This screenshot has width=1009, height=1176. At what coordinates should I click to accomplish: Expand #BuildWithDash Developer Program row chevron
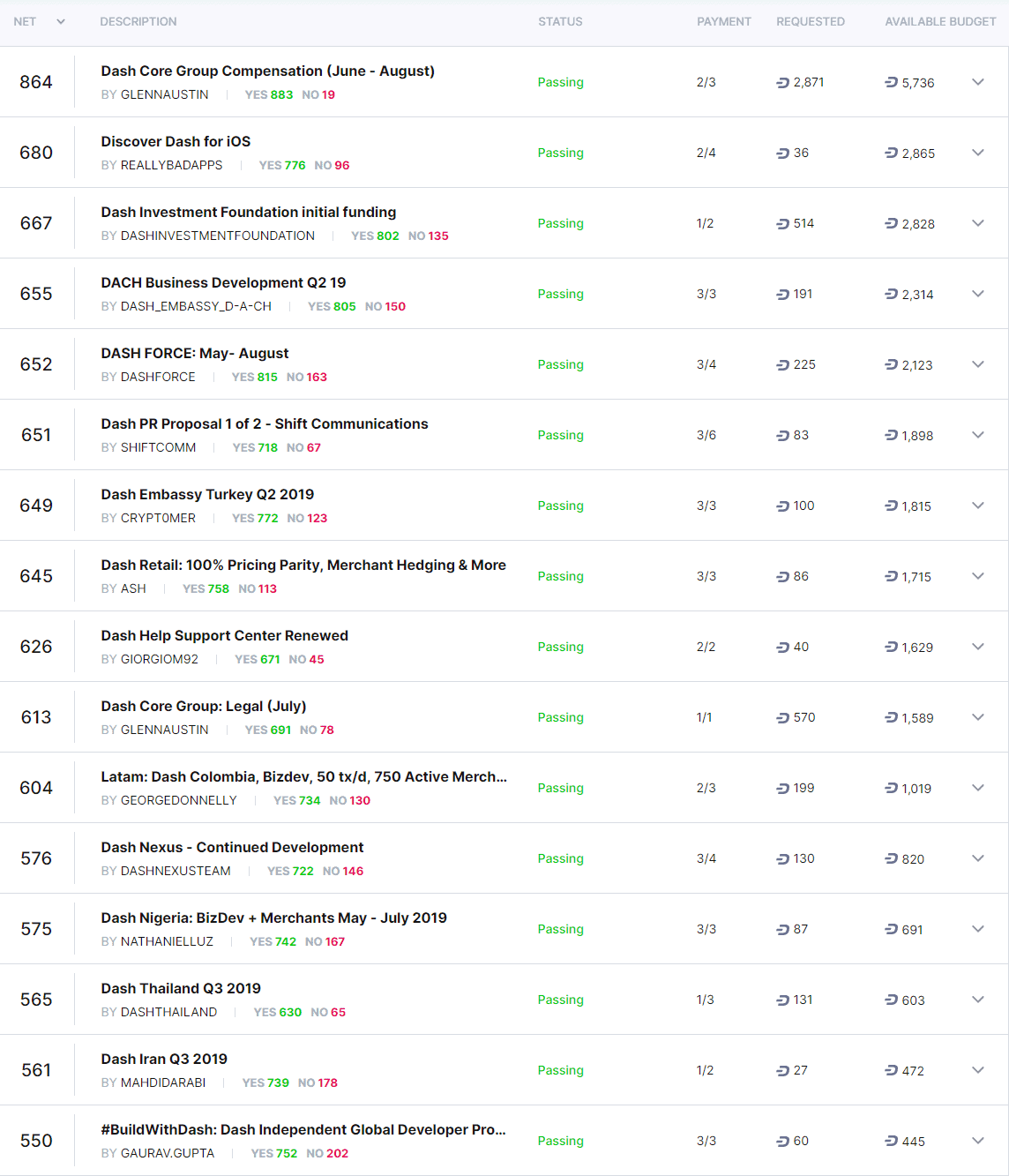coord(977,1141)
